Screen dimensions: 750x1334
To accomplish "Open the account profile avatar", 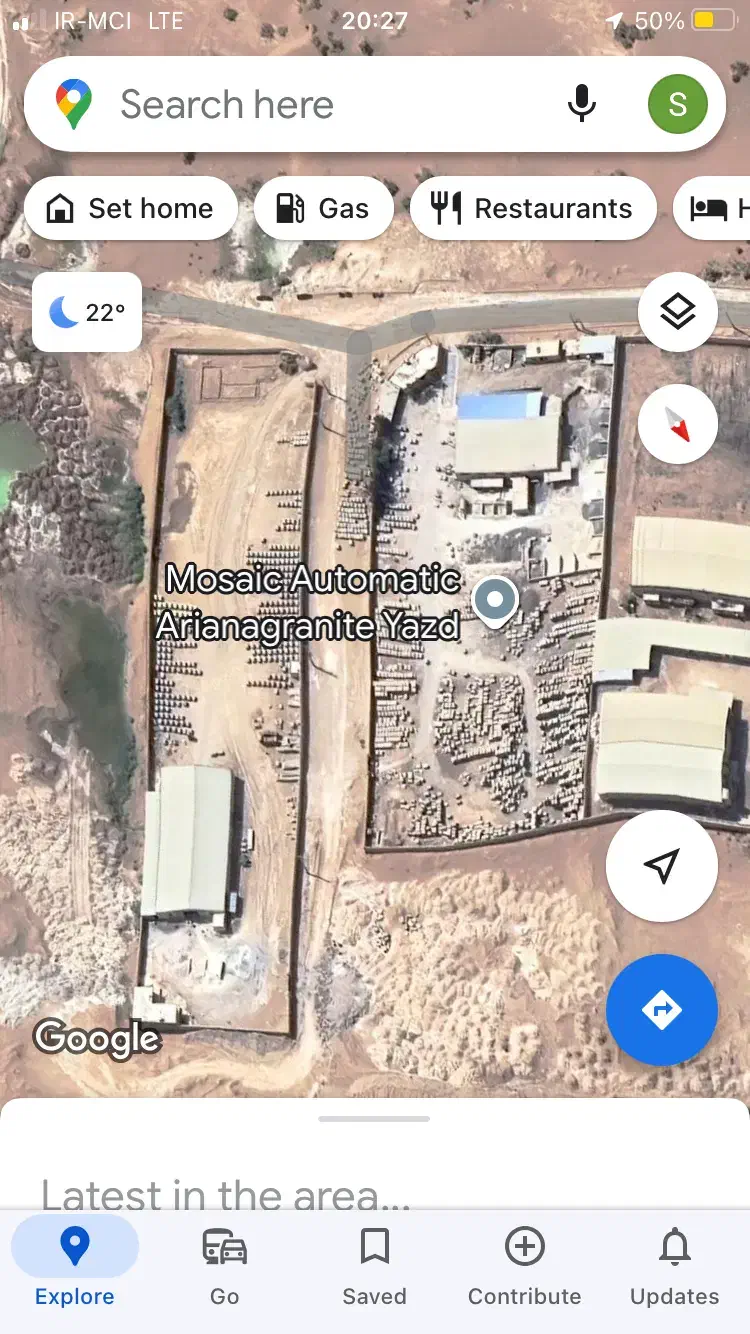I will (x=677, y=105).
